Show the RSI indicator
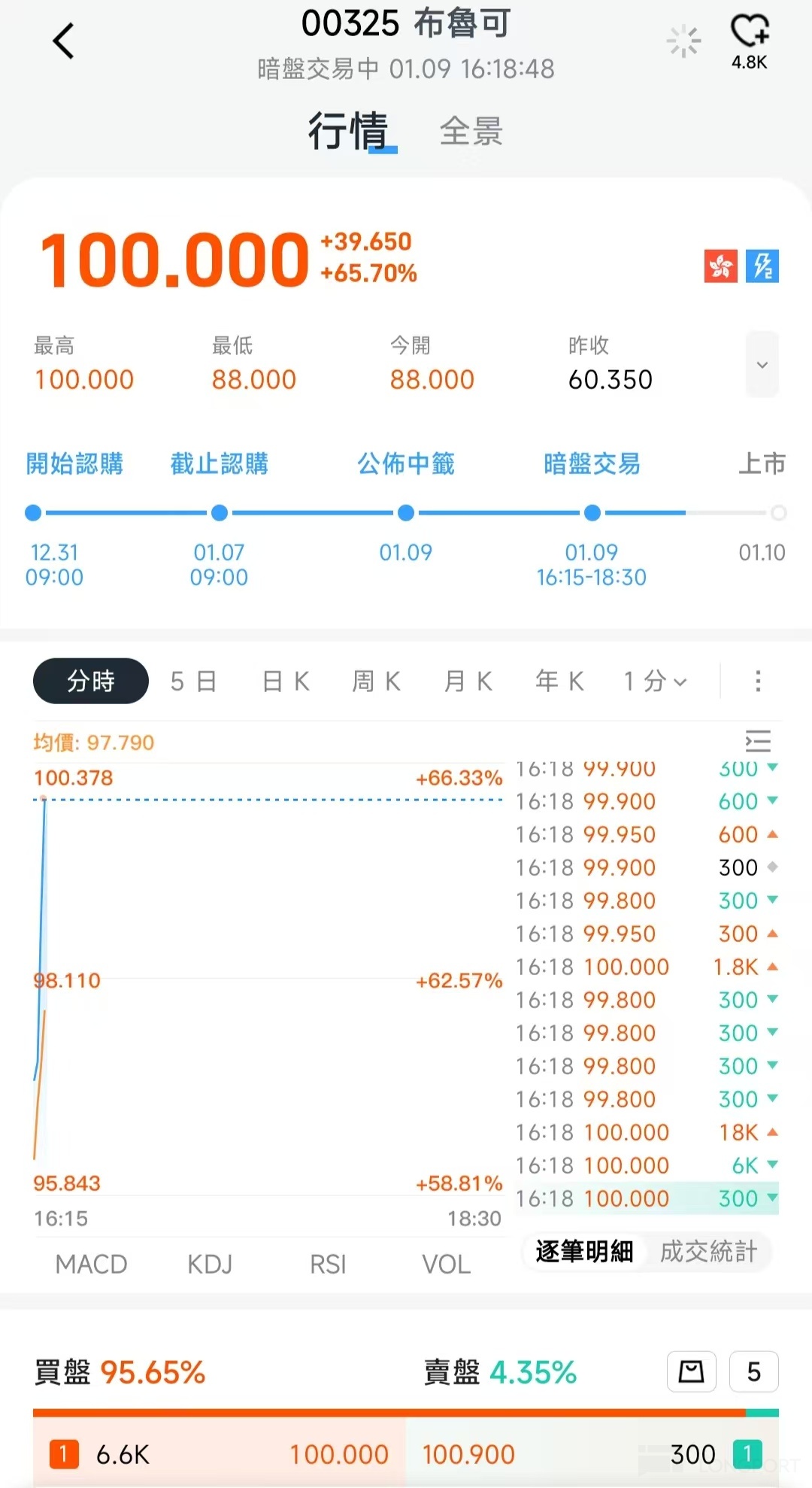The height and width of the screenshot is (1488, 812). click(328, 1265)
